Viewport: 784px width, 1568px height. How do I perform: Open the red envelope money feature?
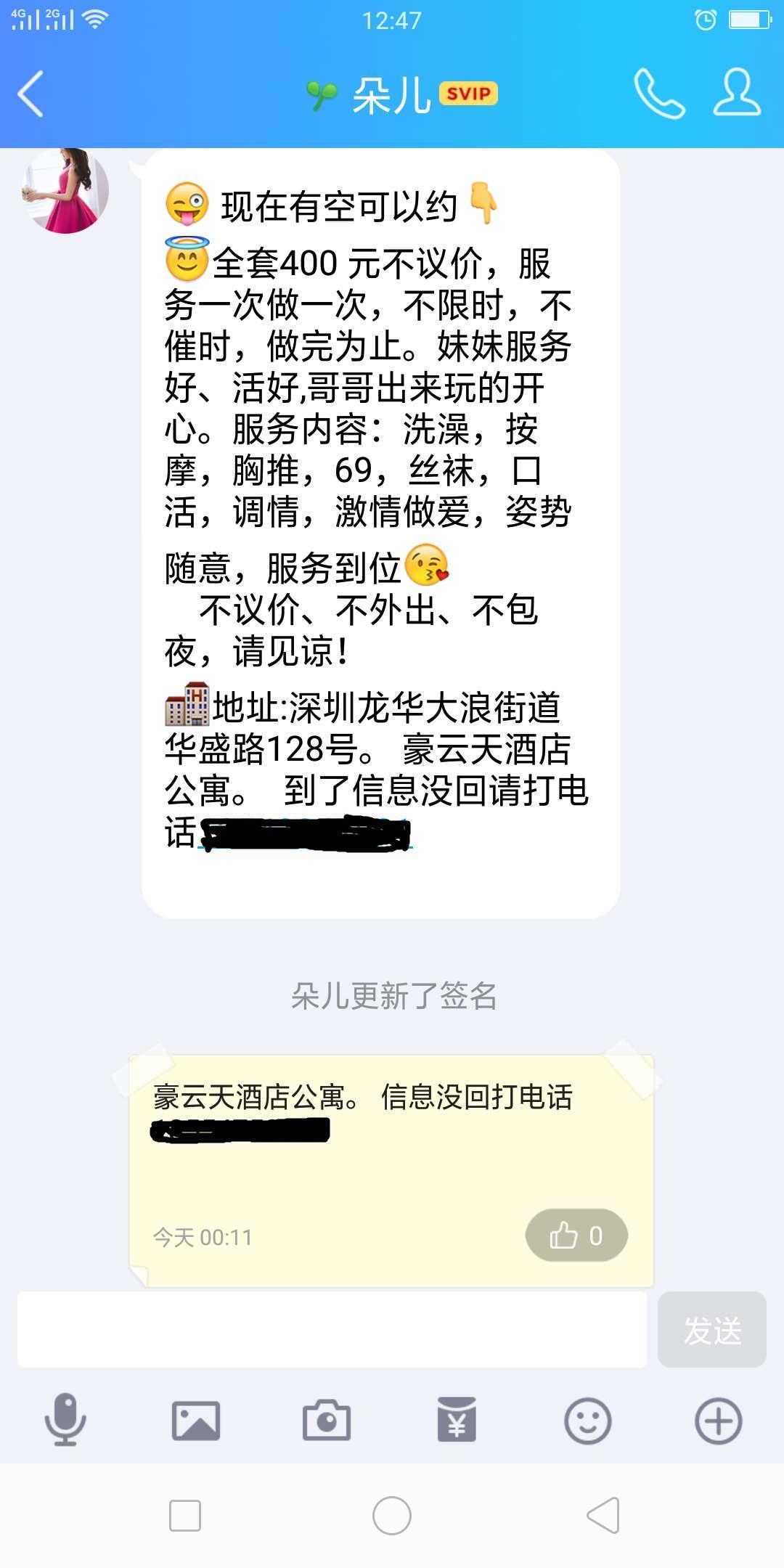[456, 1421]
